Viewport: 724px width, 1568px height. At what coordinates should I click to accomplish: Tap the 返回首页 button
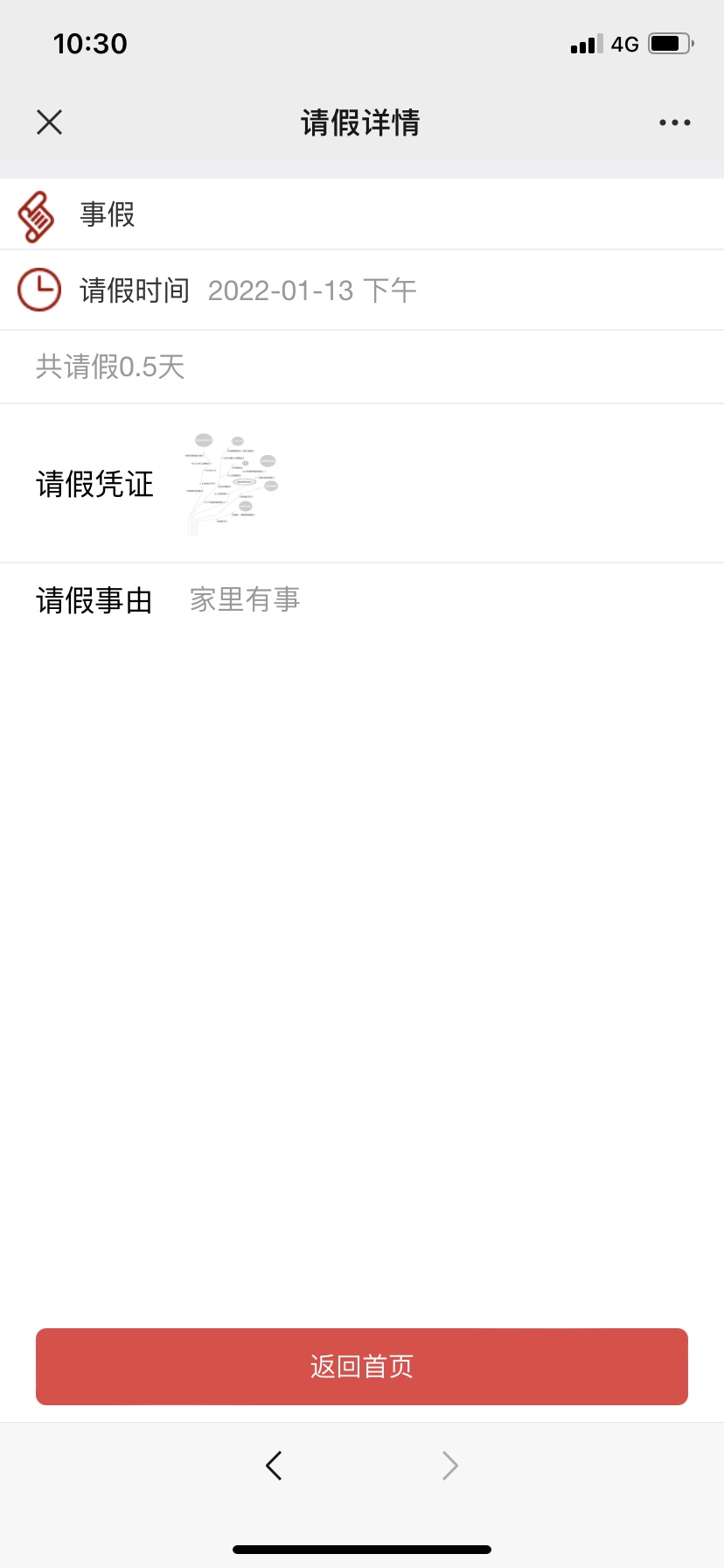[362, 1366]
